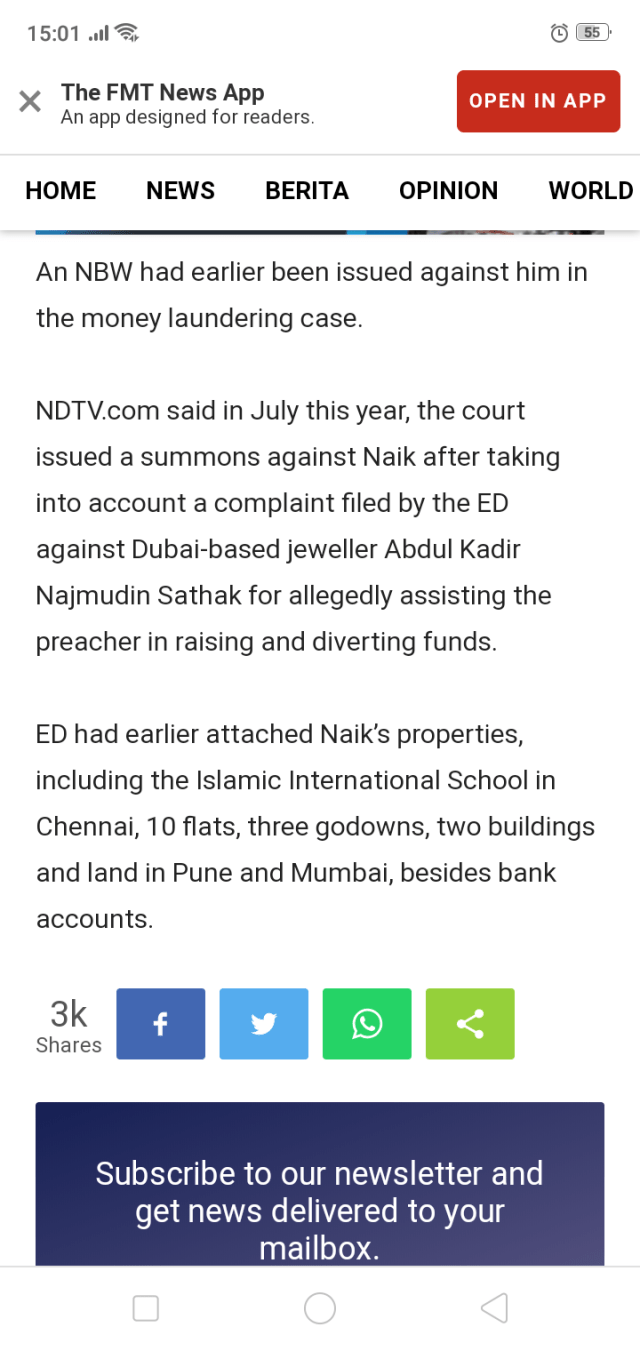Tap the OPEN IN APP button
The height and width of the screenshot is (1351, 640).
[x=538, y=101]
